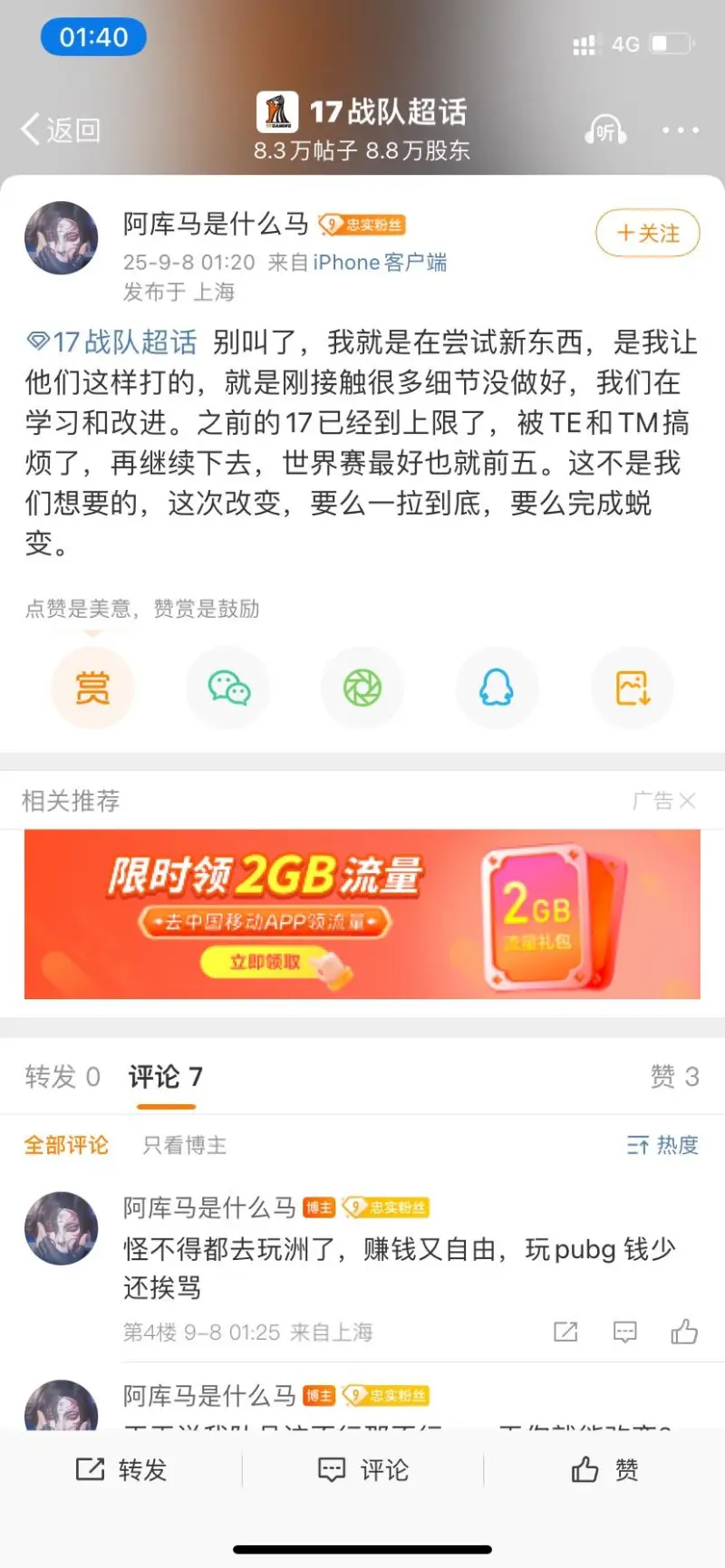Screen dimensions: 725x1568
Task: Switch to the 赞 3 tab
Action: (674, 1076)
